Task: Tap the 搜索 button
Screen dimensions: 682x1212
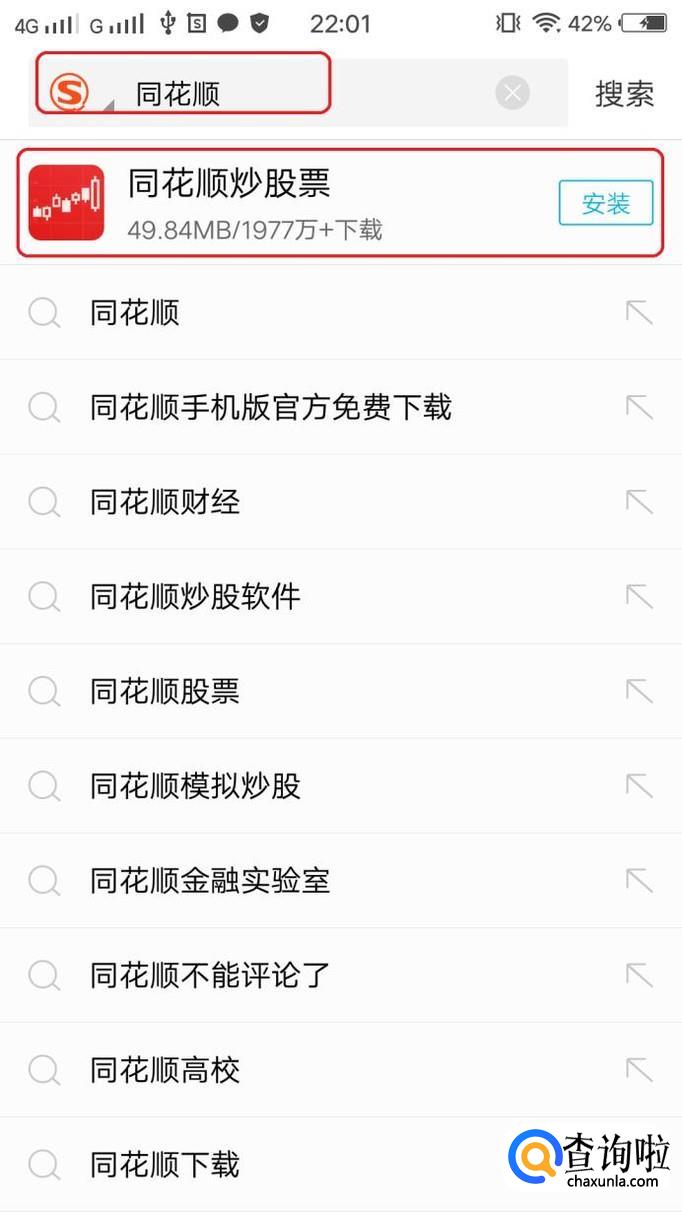Action: tap(624, 94)
